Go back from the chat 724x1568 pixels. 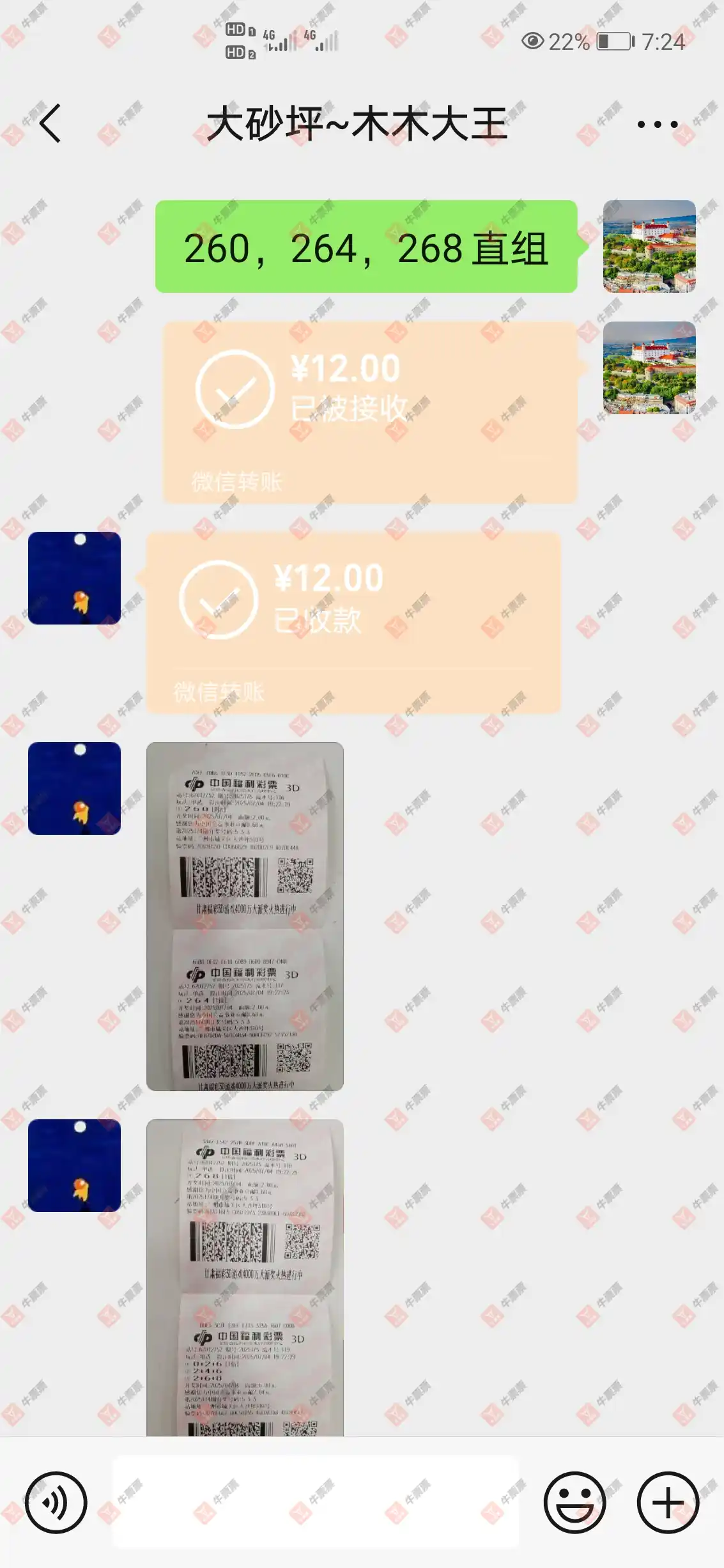point(50,123)
